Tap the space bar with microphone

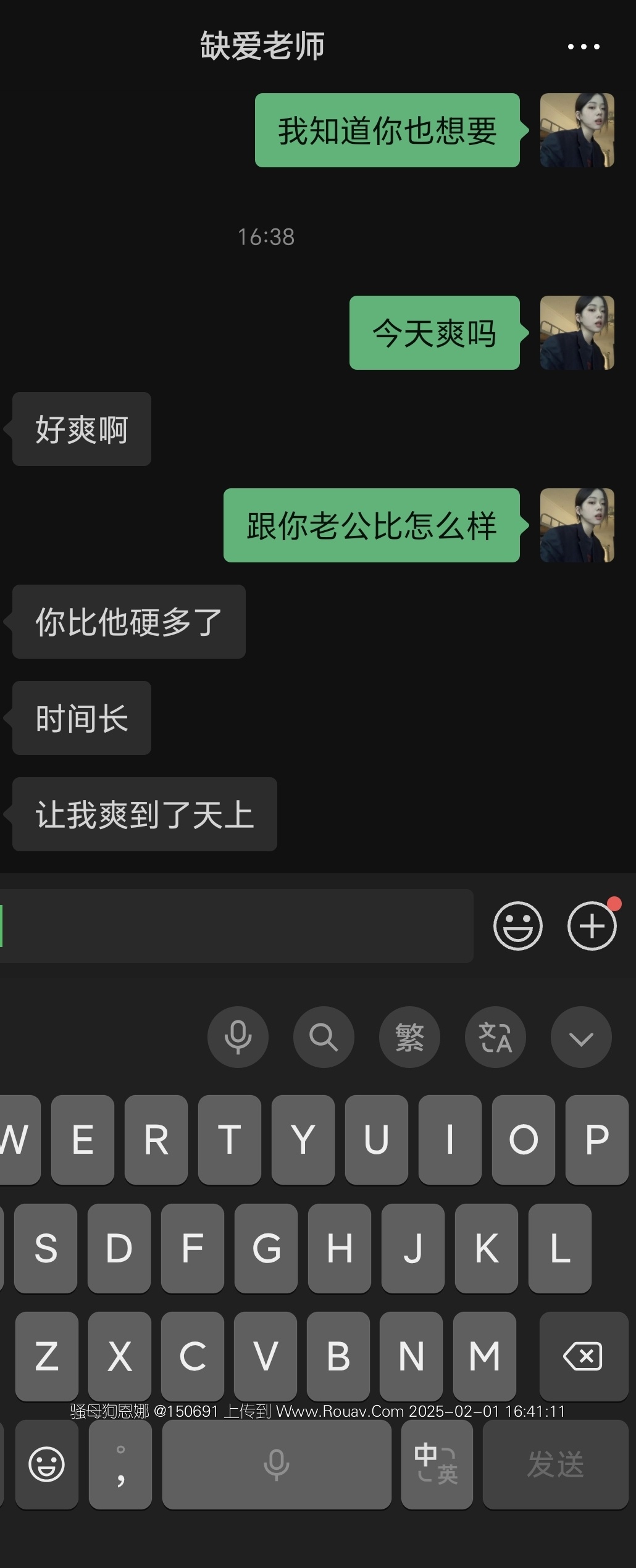click(x=276, y=1464)
